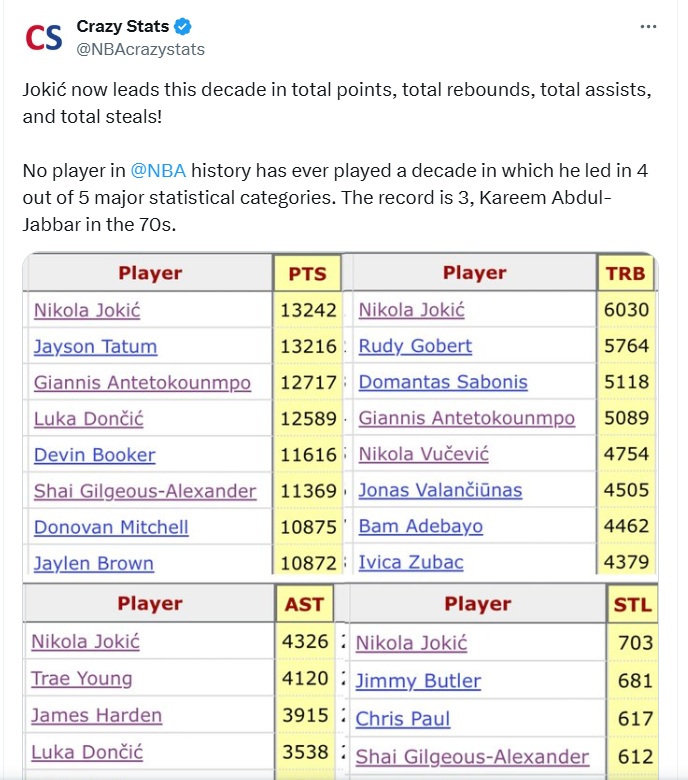This screenshot has width=688, height=780.
Task: Open the tweet's three-dot overflow menu
Action: [x=648, y=27]
